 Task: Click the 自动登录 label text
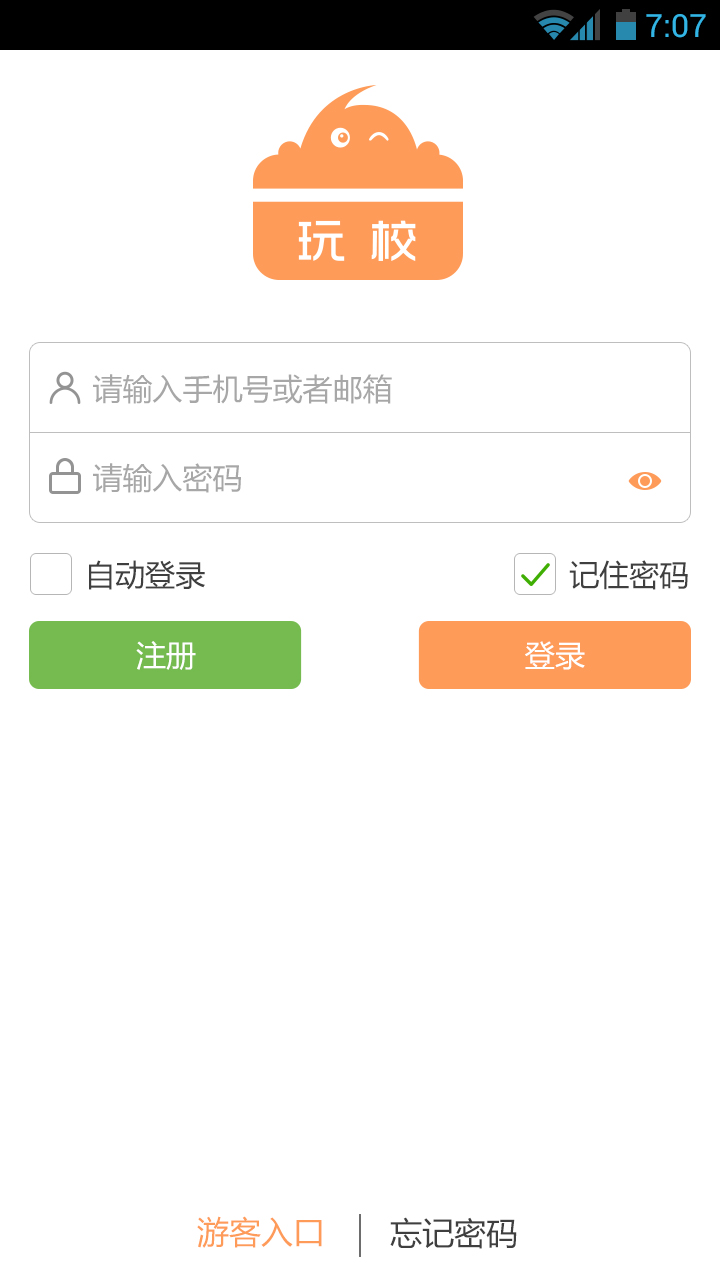pyautogui.click(x=145, y=574)
